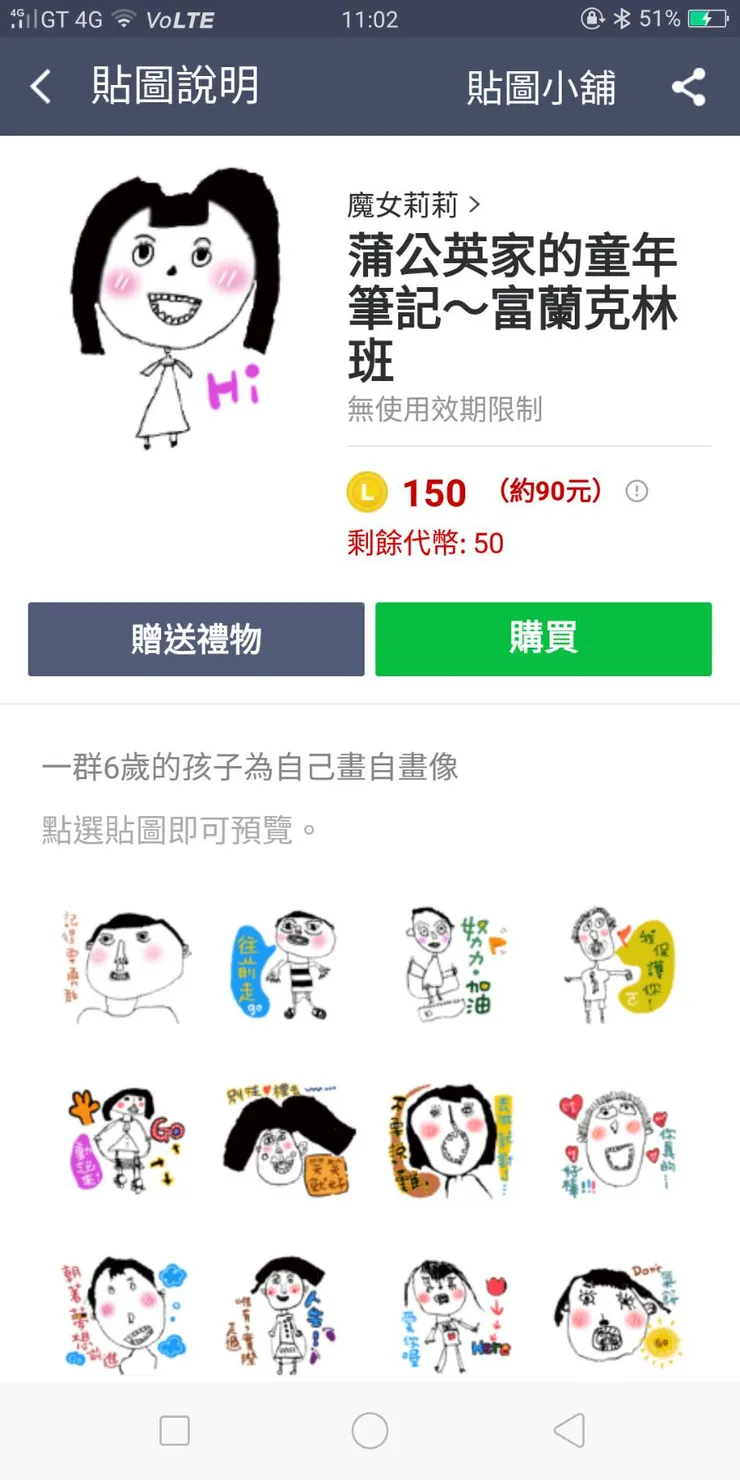
Task: Tap the info icon next to price
Action: point(637,491)
